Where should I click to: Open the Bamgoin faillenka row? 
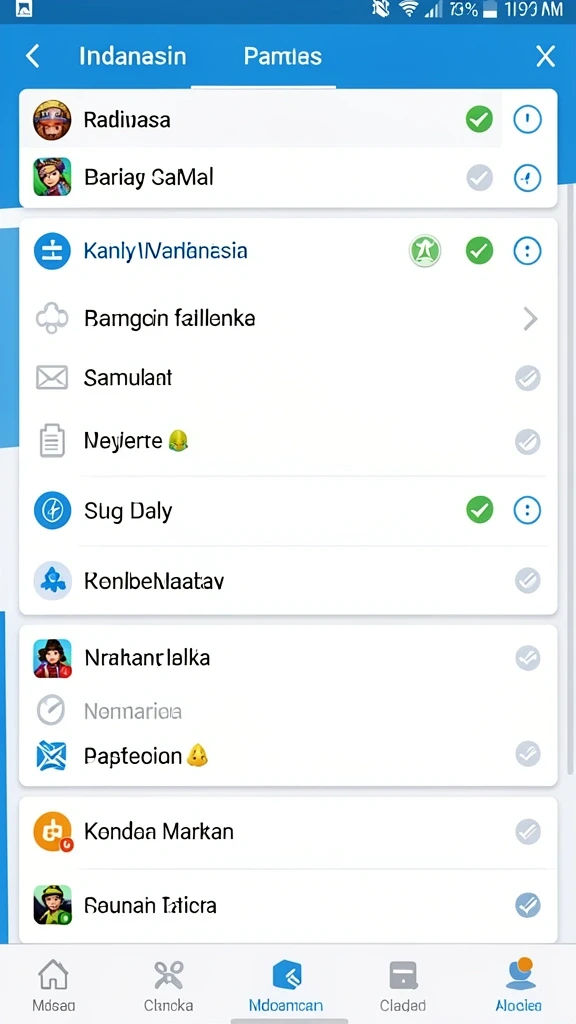pyautogui.click(x=288, y=319)
